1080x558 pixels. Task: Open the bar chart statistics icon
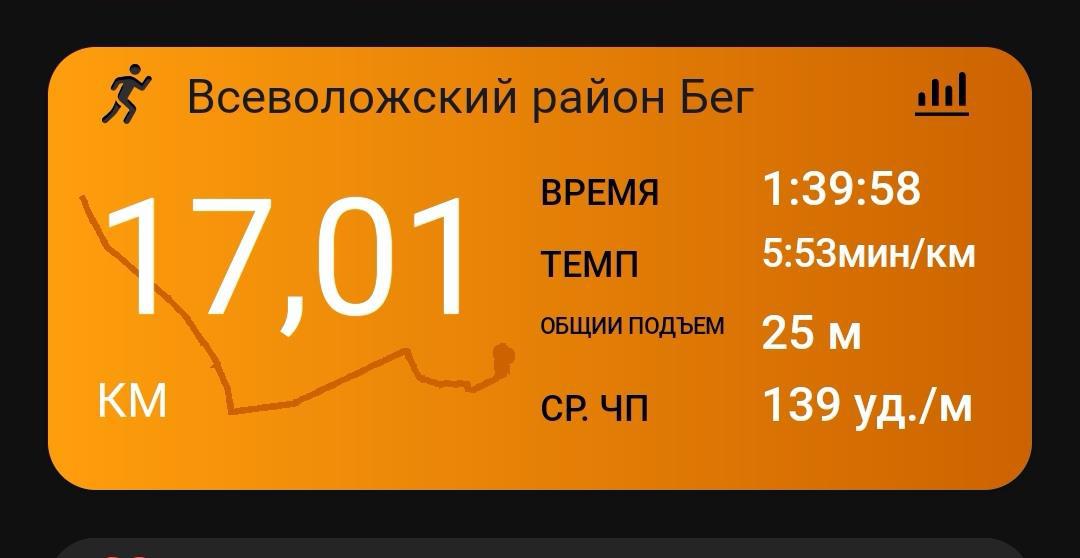(x=942, y=96)
